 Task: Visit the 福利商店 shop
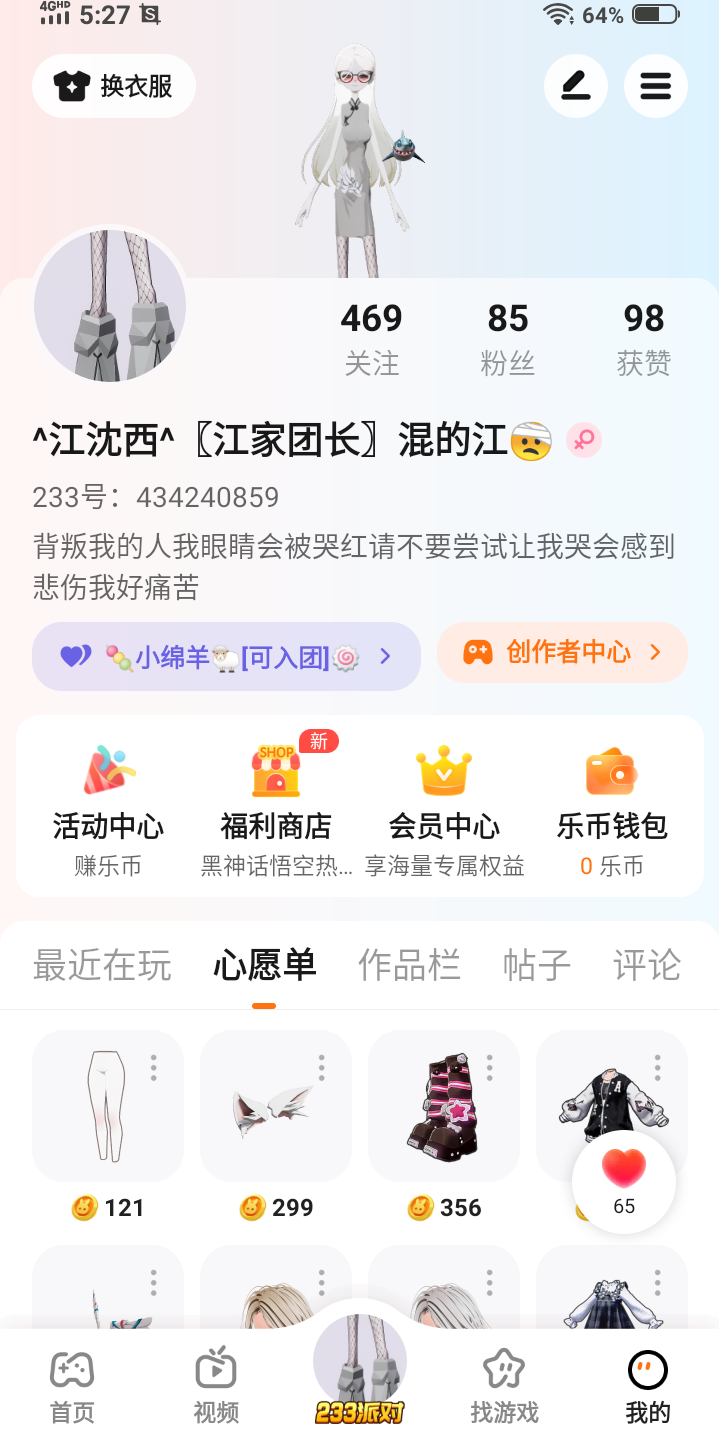point(276,807)
